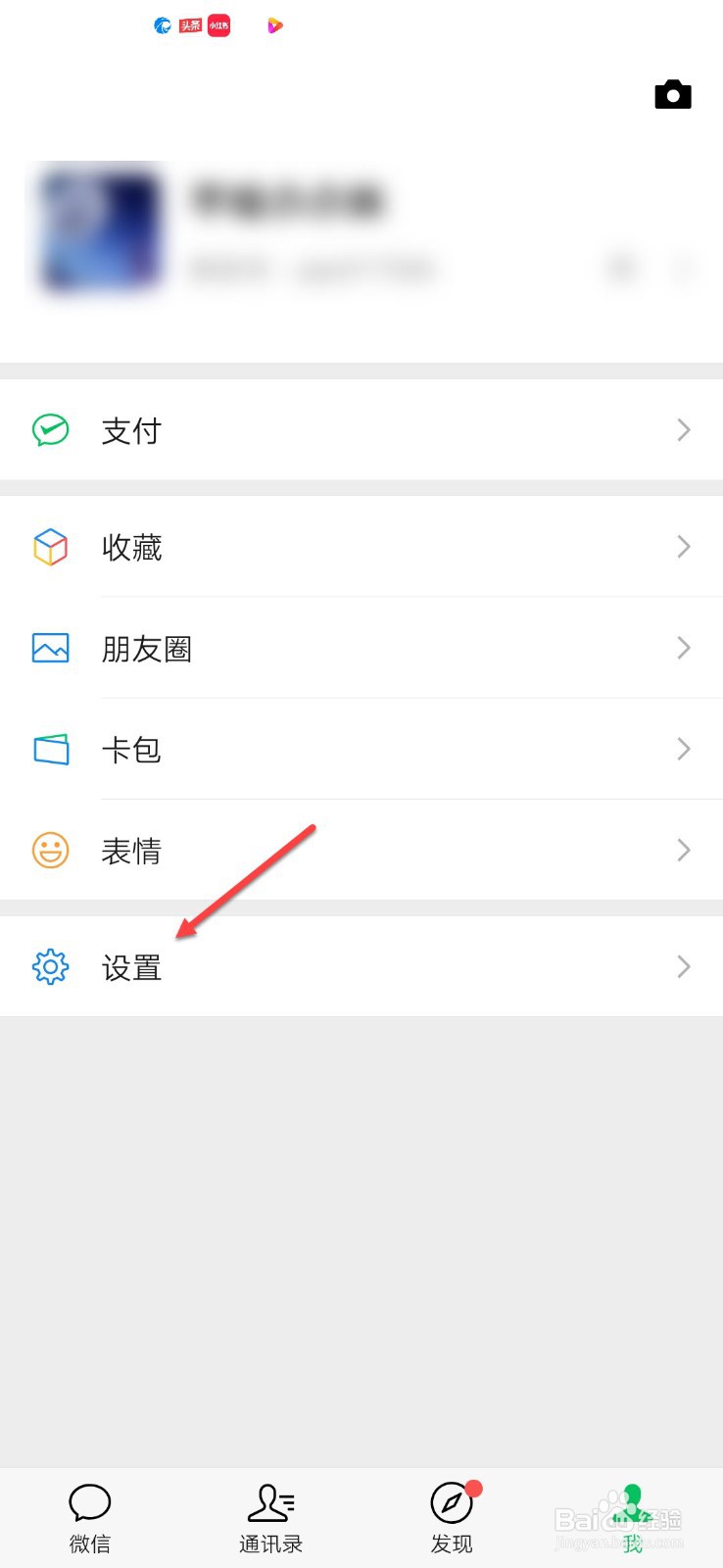Open the 朋友圈 Moments picture icon

click(50, 648)
